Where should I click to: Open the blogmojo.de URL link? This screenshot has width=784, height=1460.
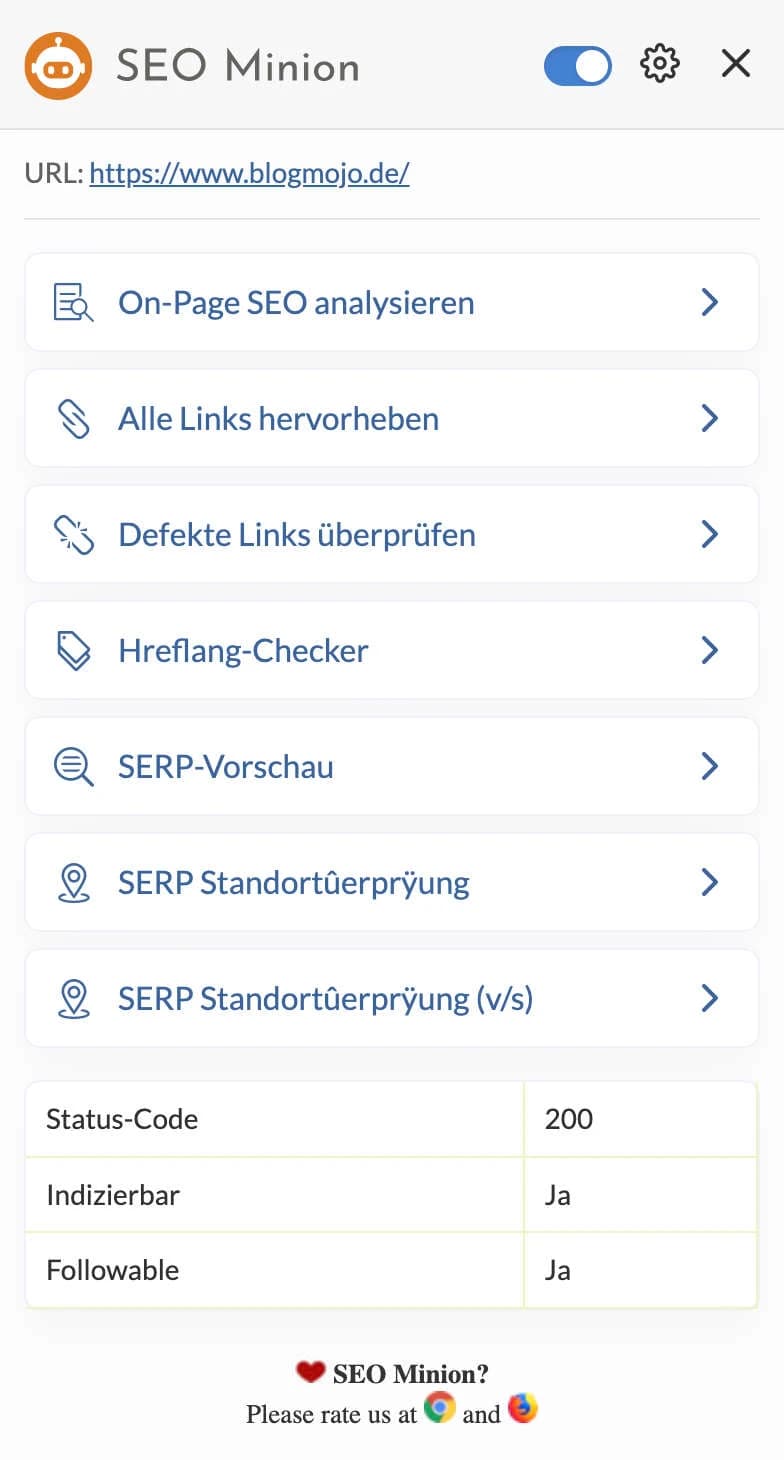pyautogui.click(x=249, y=174)
